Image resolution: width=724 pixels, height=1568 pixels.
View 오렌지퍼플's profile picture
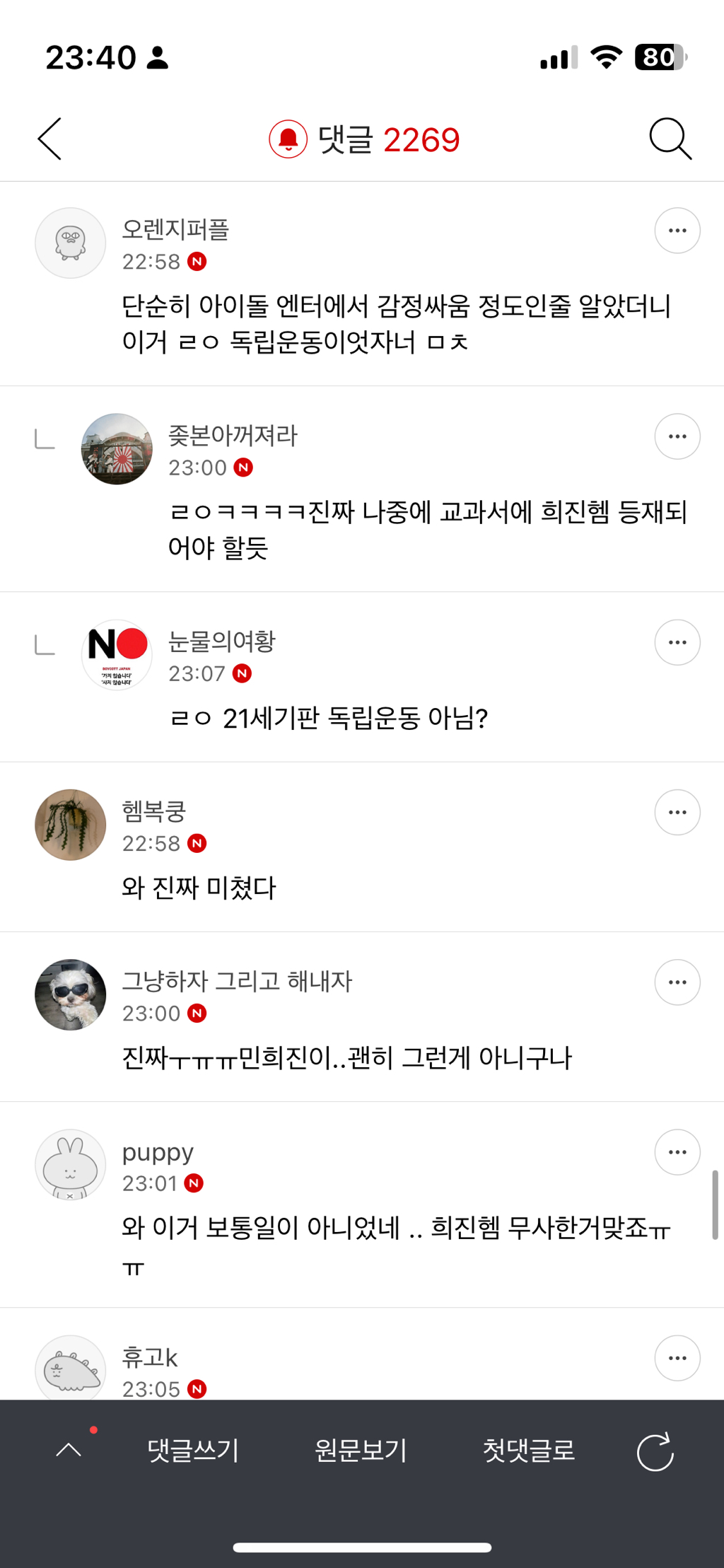(71, 243)
